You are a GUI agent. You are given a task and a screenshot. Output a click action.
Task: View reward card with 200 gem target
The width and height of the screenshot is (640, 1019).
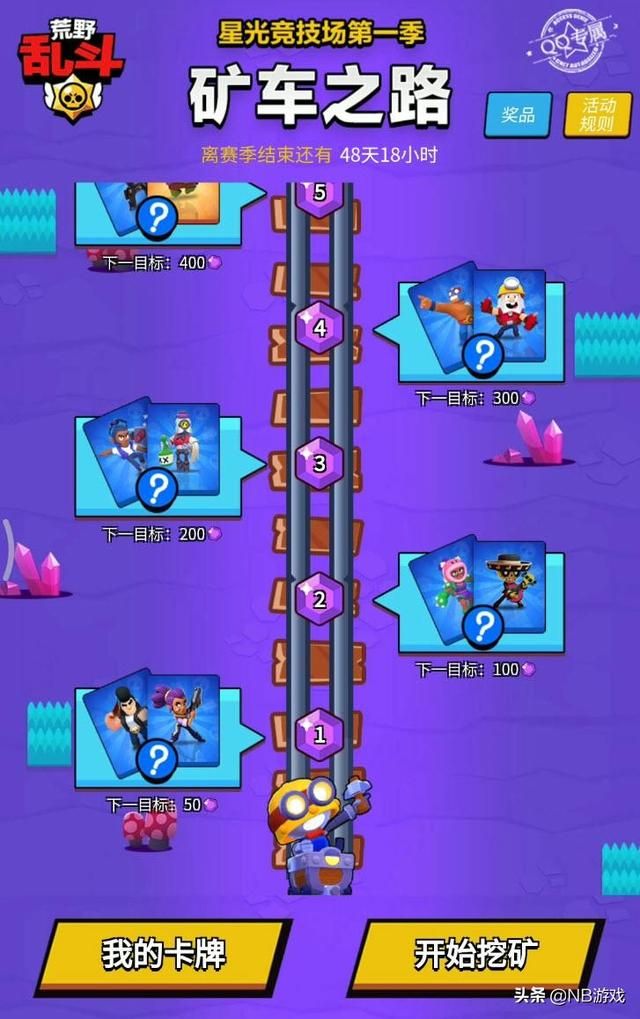click(160, 463)
